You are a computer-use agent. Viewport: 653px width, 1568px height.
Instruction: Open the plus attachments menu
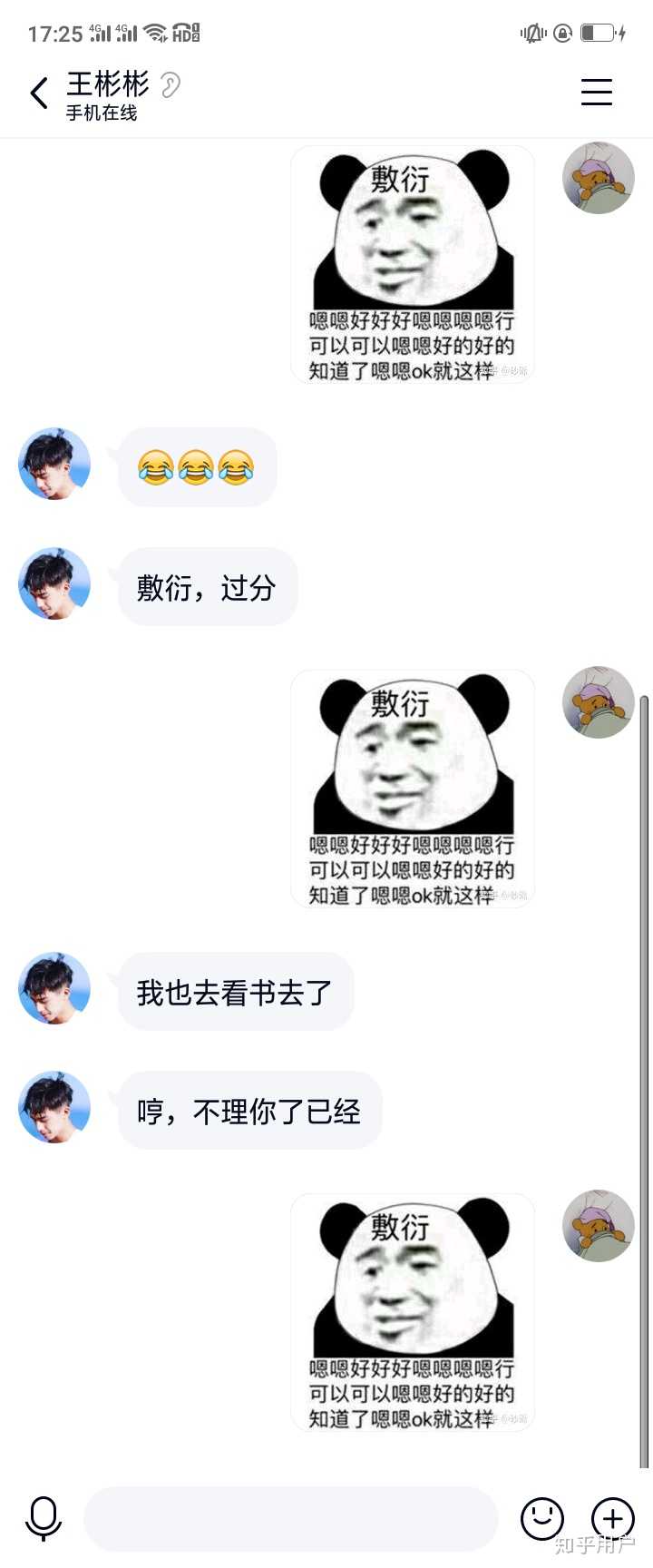point(613,1518)
